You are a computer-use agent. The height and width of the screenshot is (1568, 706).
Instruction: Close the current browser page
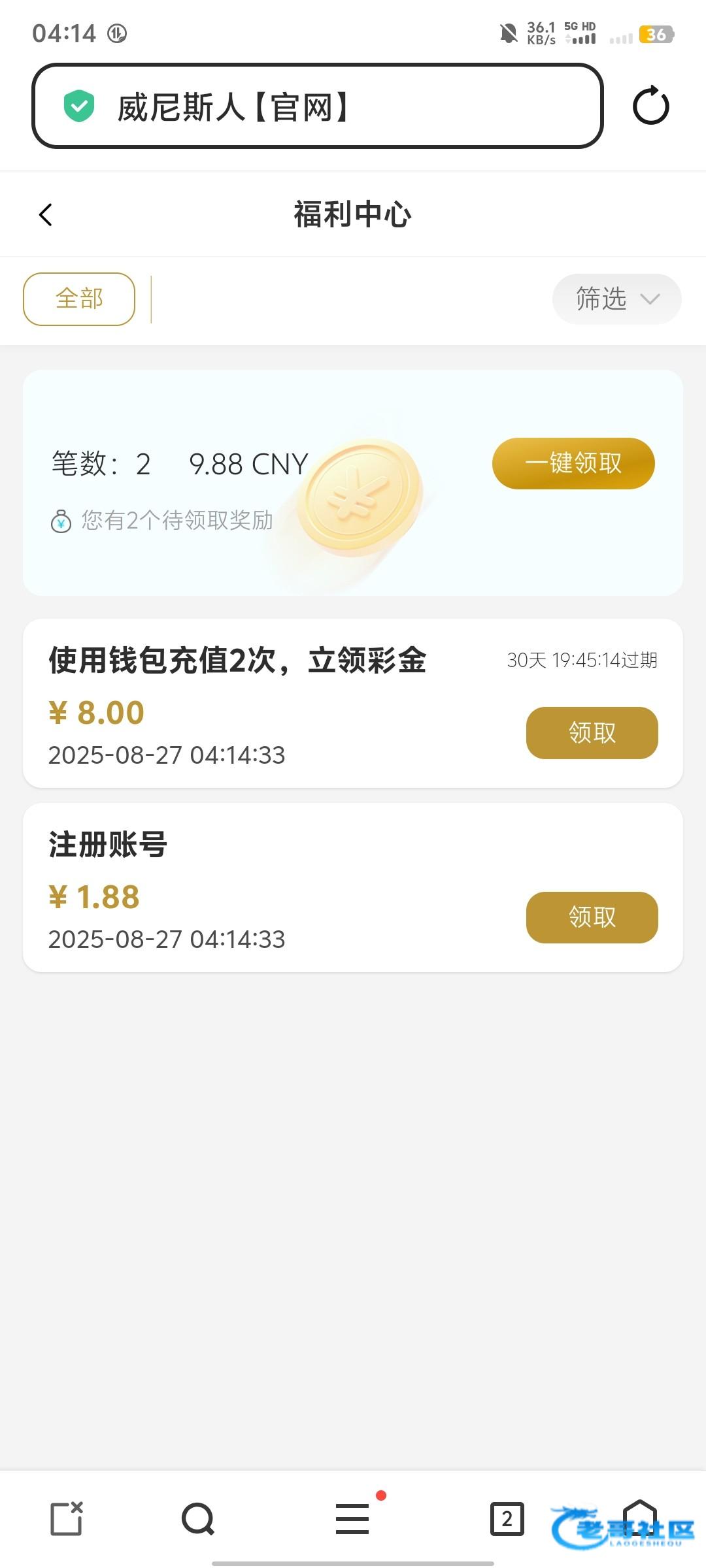(x=67, y=1518)
